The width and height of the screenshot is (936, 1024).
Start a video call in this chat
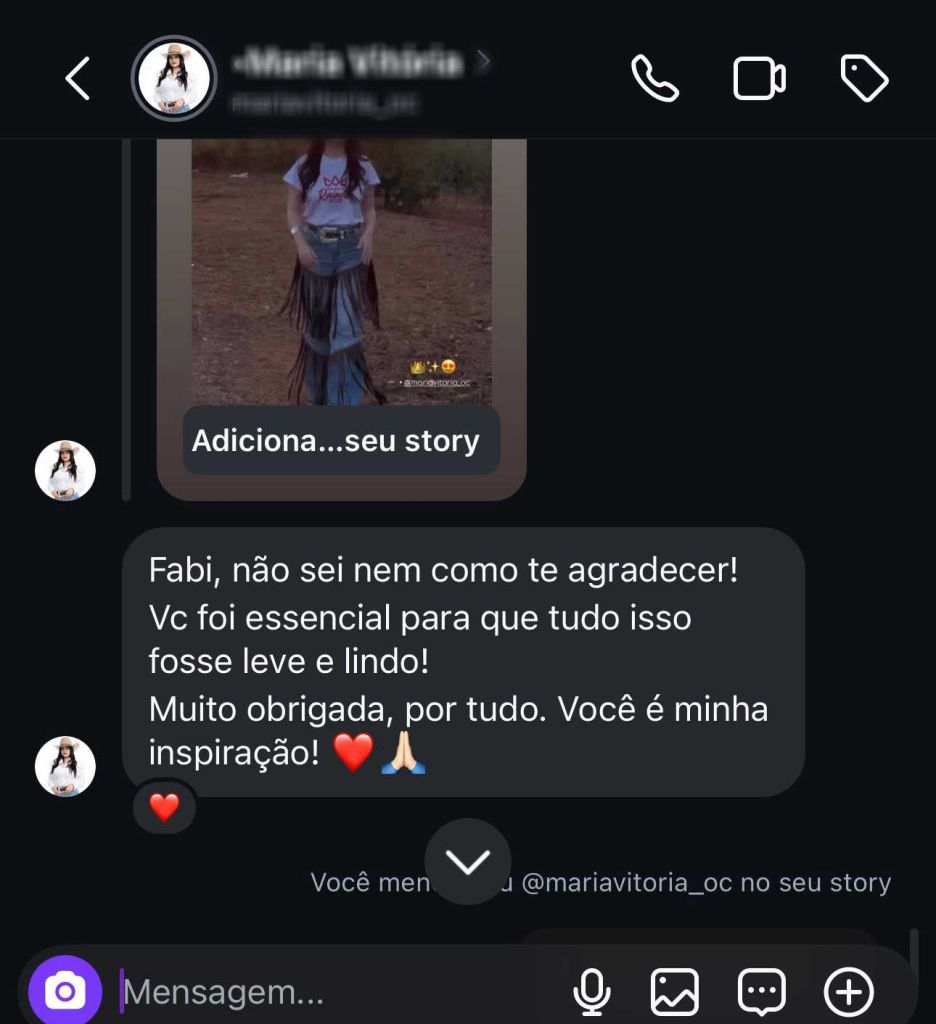pyautogui.click(x=759, y=79)
